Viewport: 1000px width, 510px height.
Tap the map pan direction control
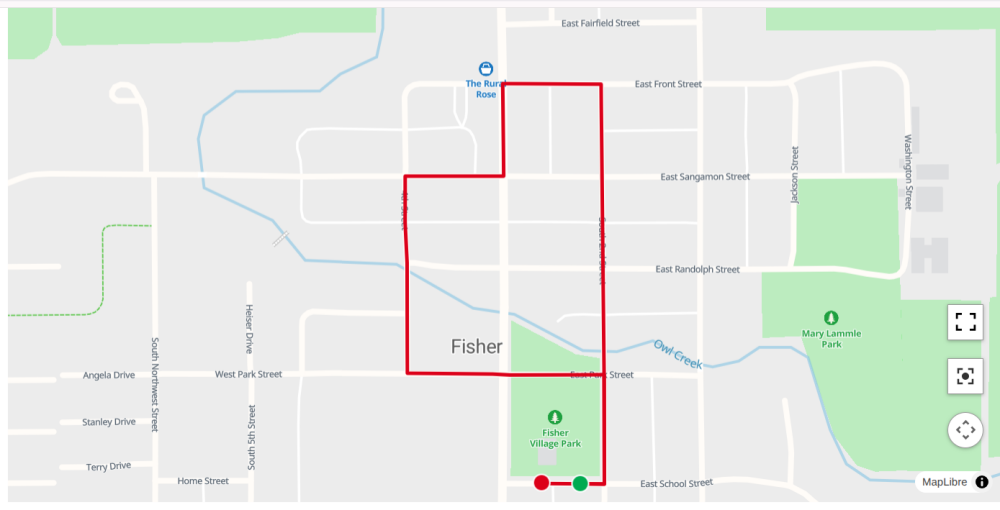[x=965, y=430]
